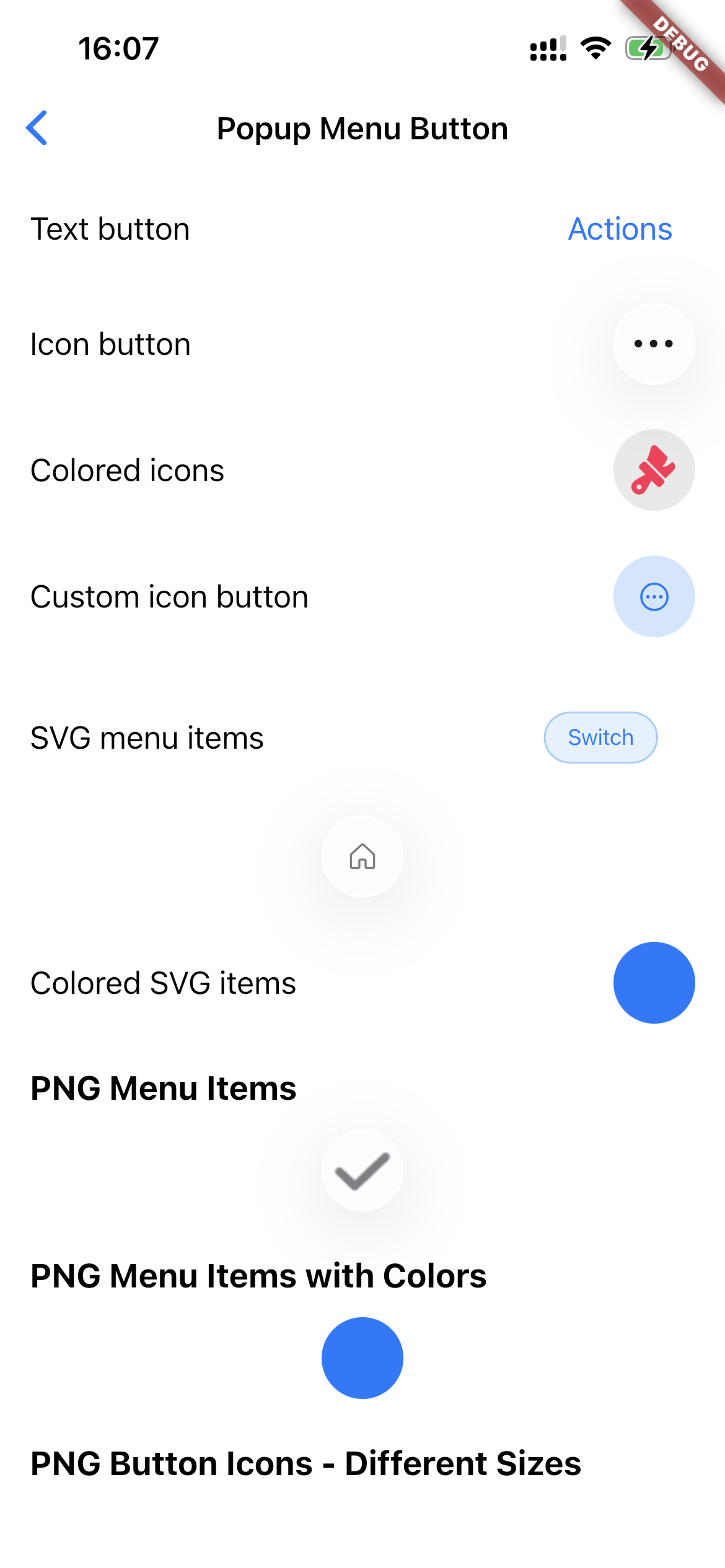This screenshot has height=1568, width=725.
Task: Select the Popup Menu Button title
Action: [x=361, y=128]
